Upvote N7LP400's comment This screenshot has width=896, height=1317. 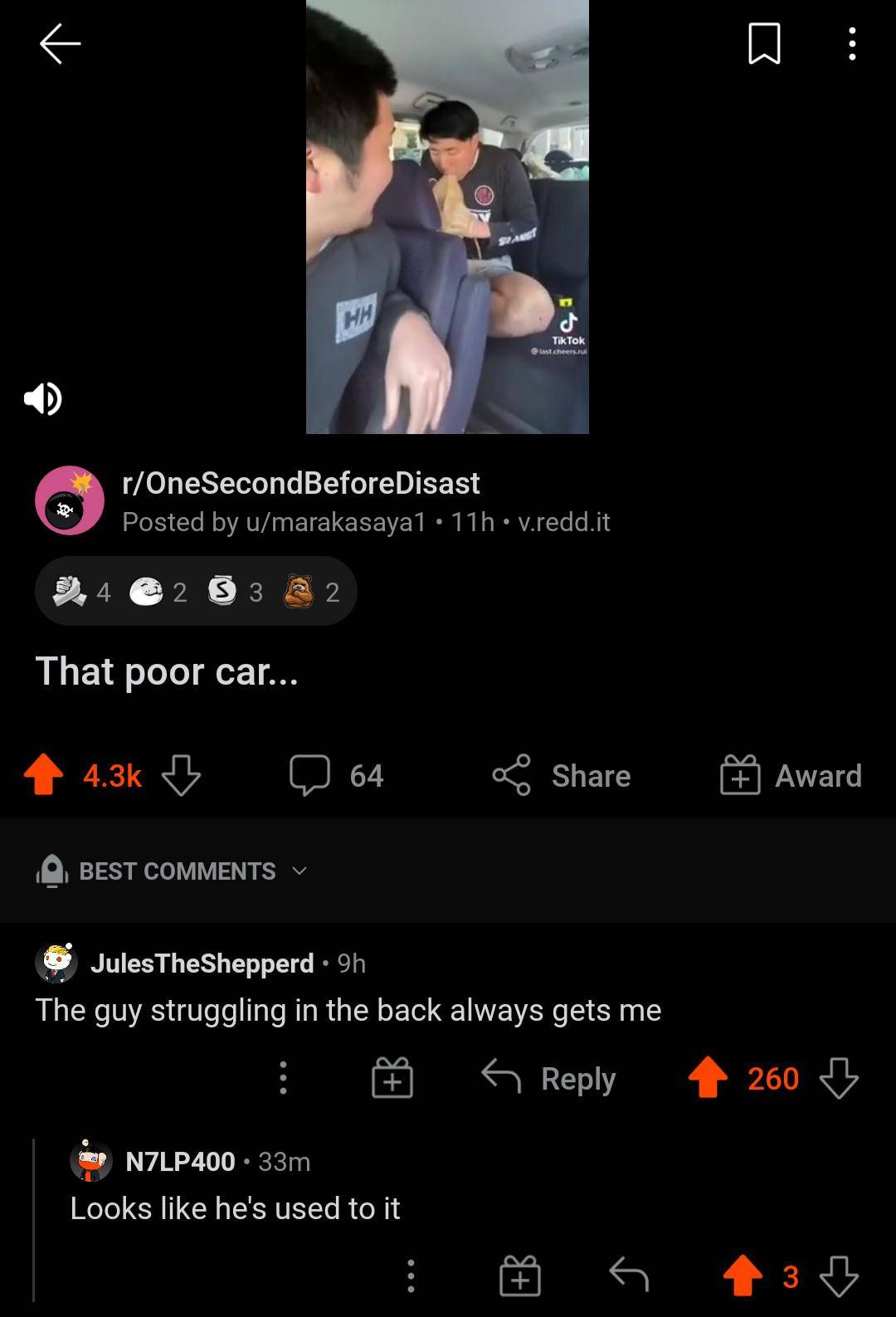(743, 1276)
